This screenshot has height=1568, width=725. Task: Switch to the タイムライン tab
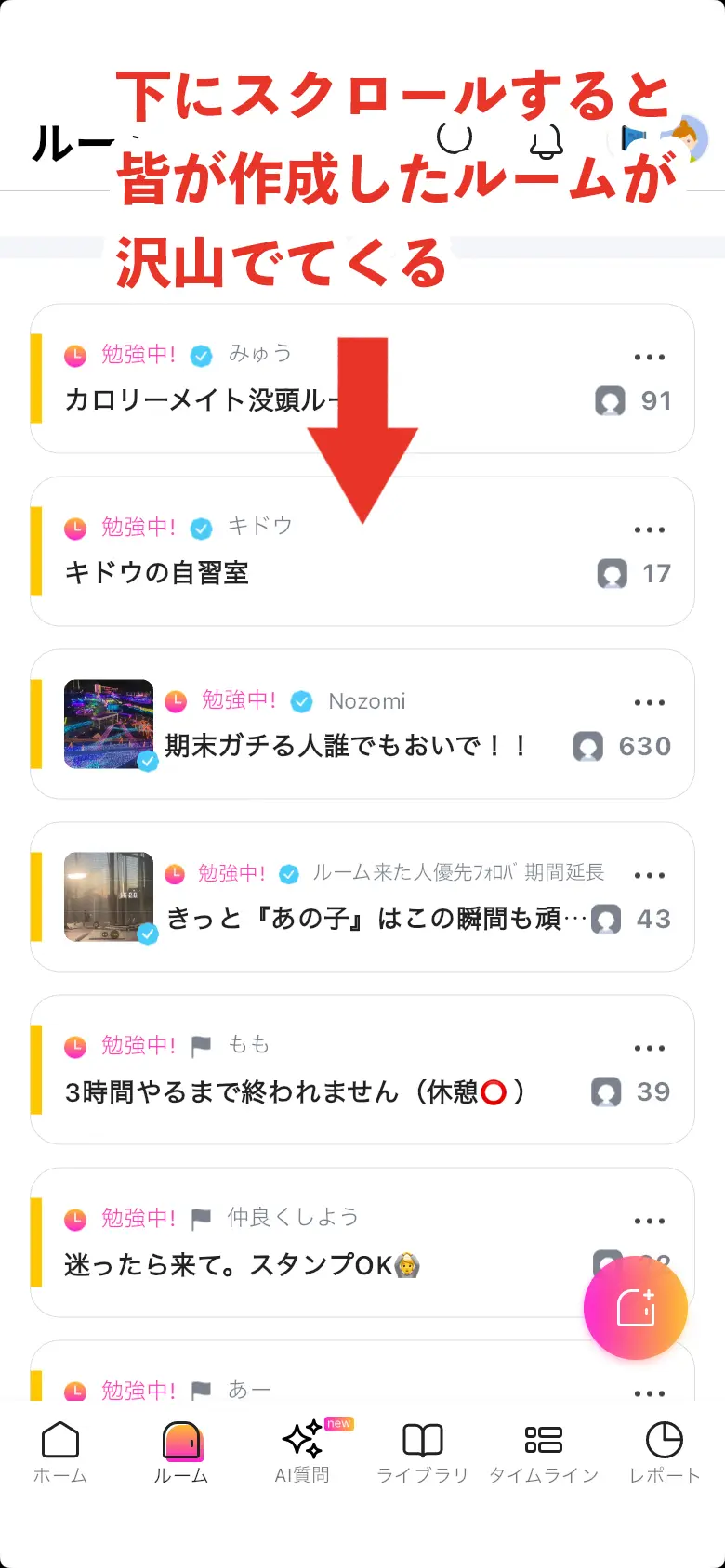tap(544, 1452)
